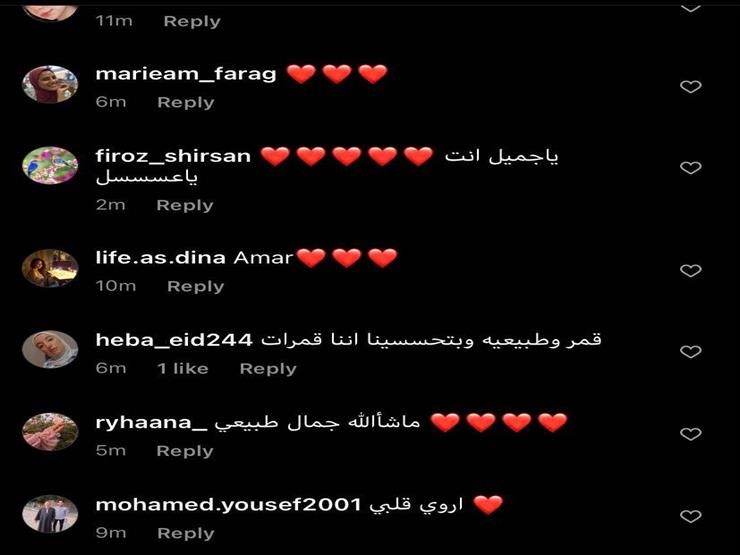Reply to life.as.dina's comment
The height and width of the screenshot is (555, 740).
click(195, 286)
